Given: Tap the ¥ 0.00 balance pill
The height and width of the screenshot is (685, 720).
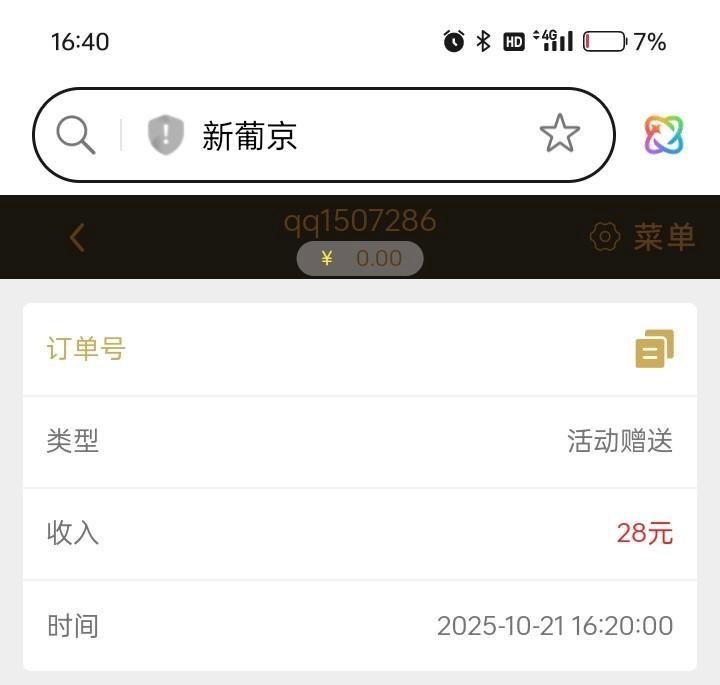Looking at the screenshot, I should [360, 258].
